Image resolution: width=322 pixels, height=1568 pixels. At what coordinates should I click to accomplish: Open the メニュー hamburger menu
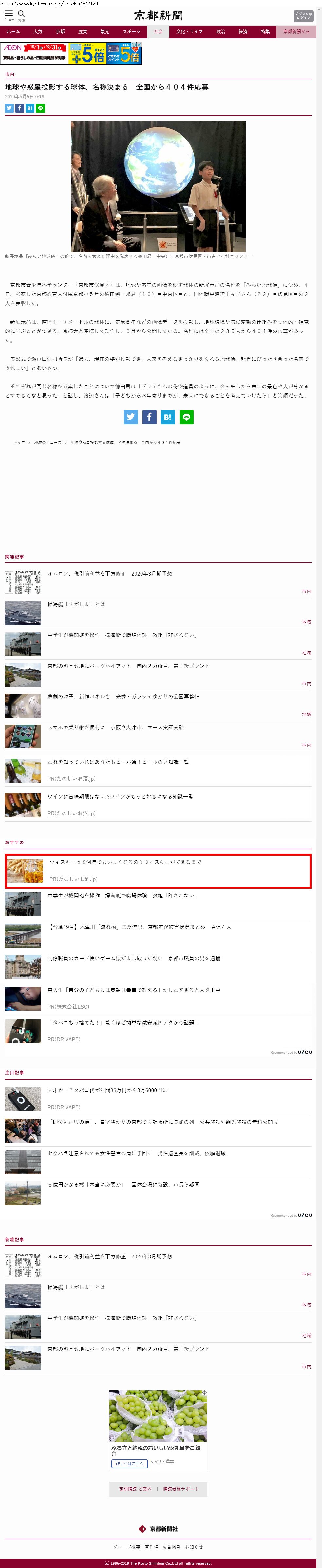coord(9,14)
